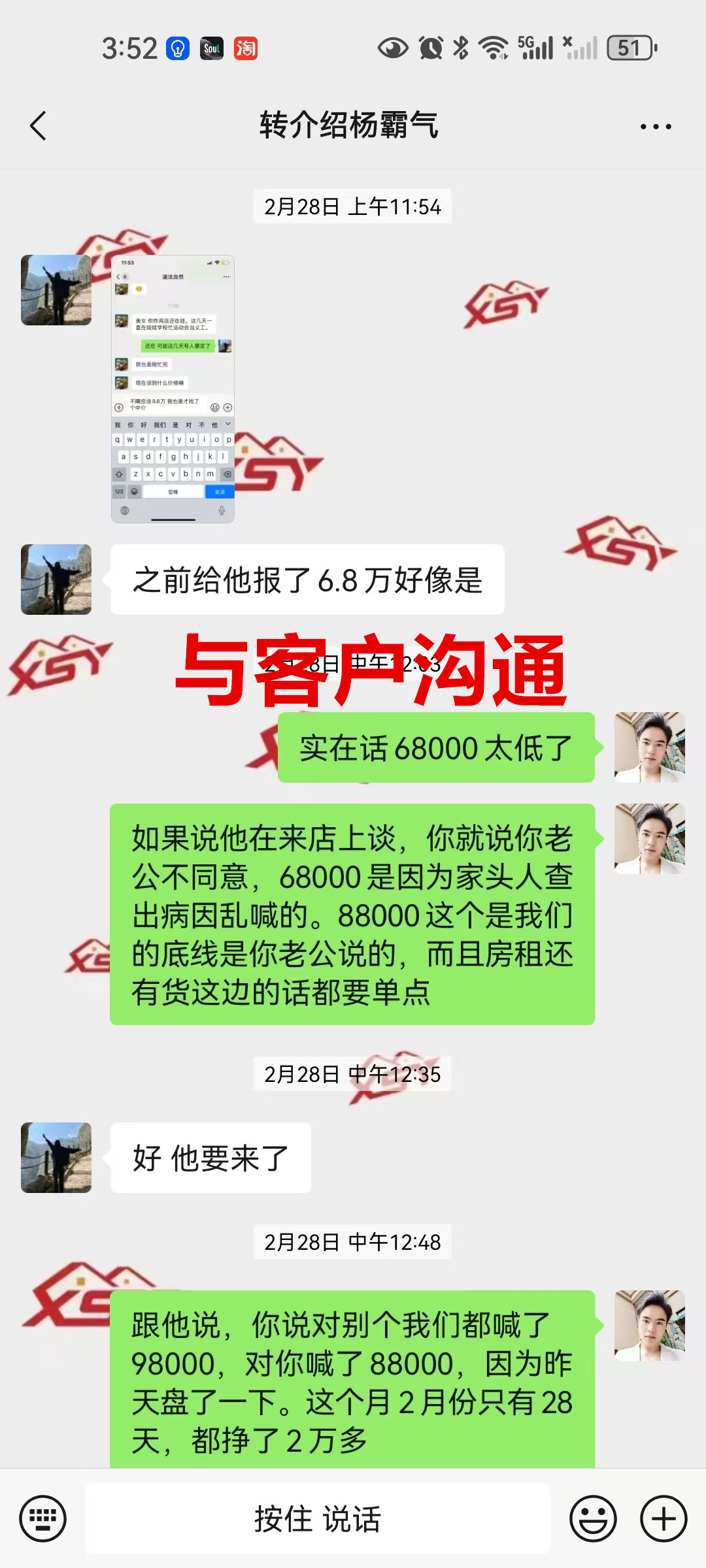
Task: Go back from the 转介绍杨霸气 chat
Action: 39,125
